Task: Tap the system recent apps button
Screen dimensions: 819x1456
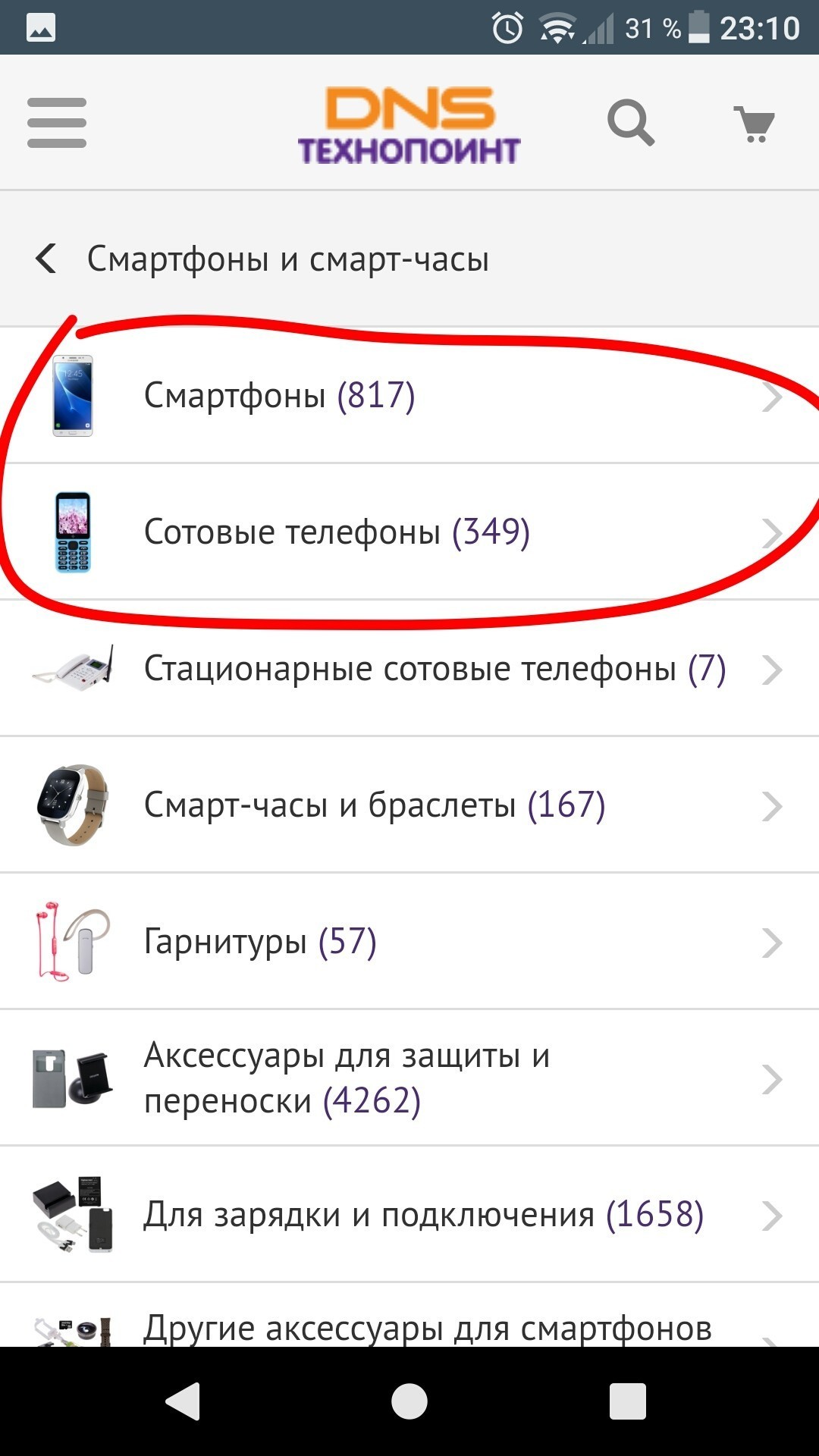Action: pyautogui.click(x=627, y=1401)
